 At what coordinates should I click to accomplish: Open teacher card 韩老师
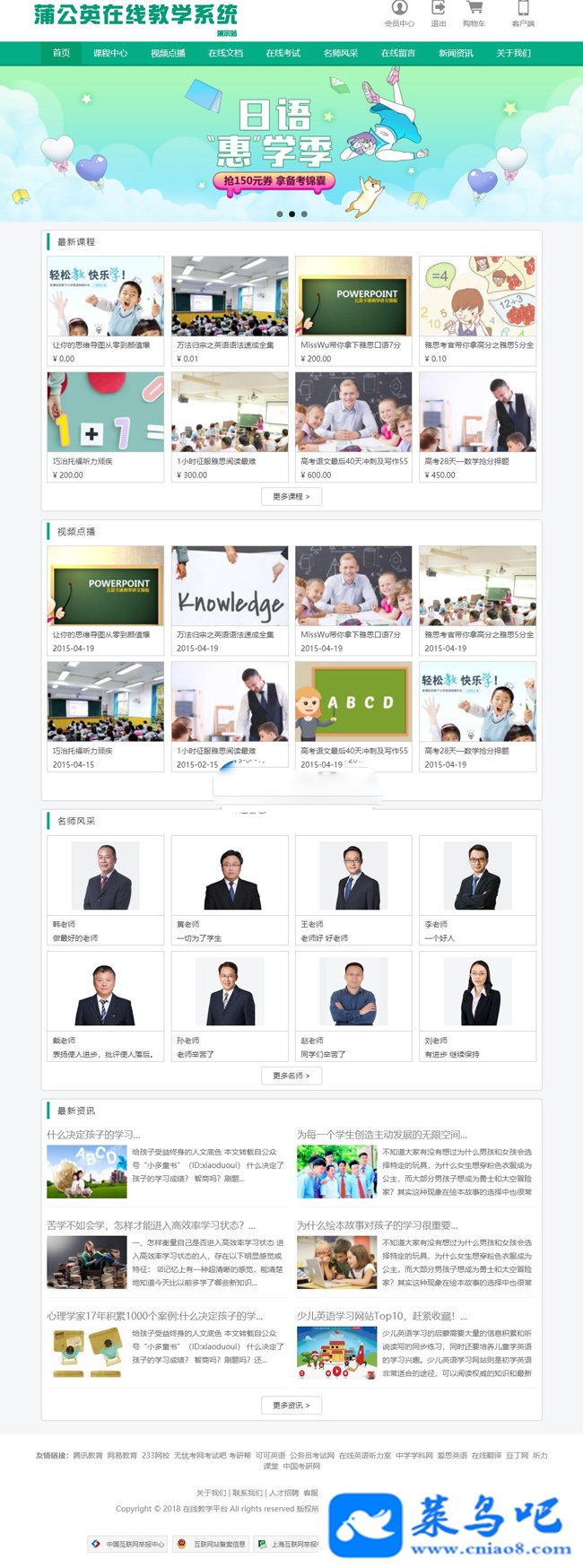coord(106,888)
